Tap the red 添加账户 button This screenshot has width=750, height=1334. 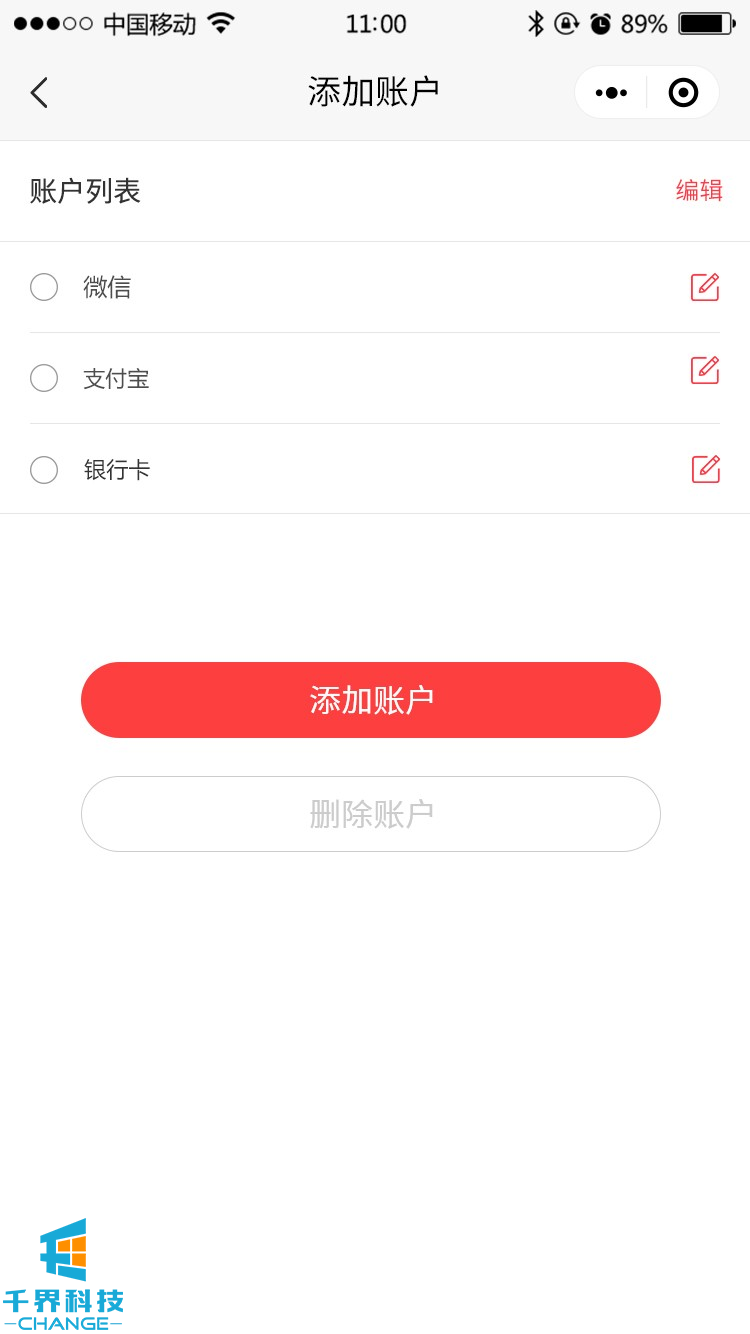click(371, 700)
